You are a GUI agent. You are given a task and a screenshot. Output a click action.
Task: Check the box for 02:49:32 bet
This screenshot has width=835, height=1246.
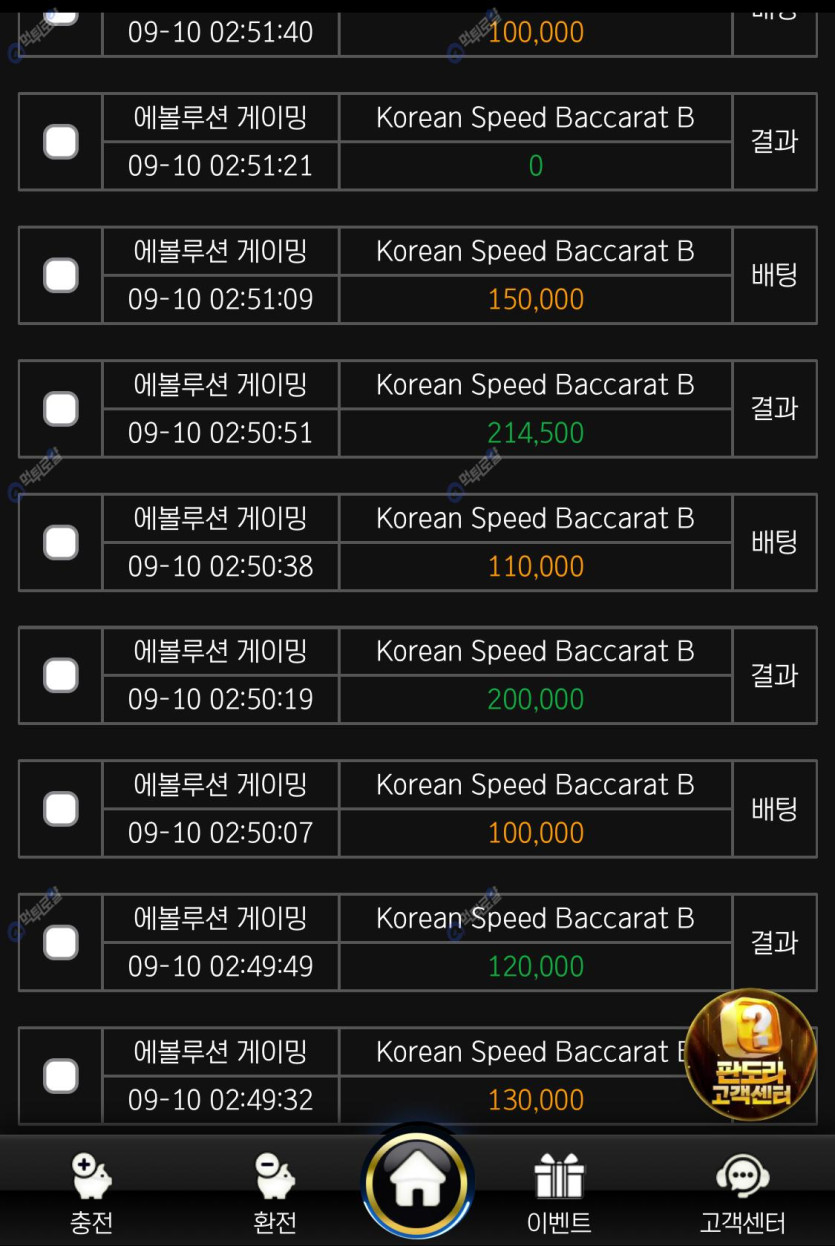coord(61,1076)
